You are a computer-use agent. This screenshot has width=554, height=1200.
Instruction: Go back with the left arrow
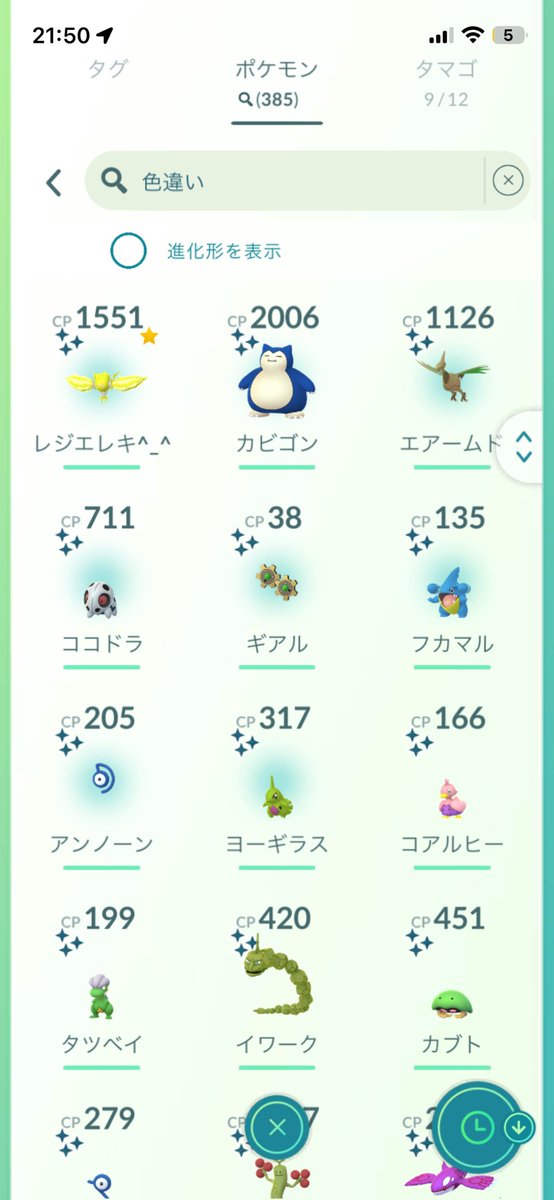(x=54, y=181)
